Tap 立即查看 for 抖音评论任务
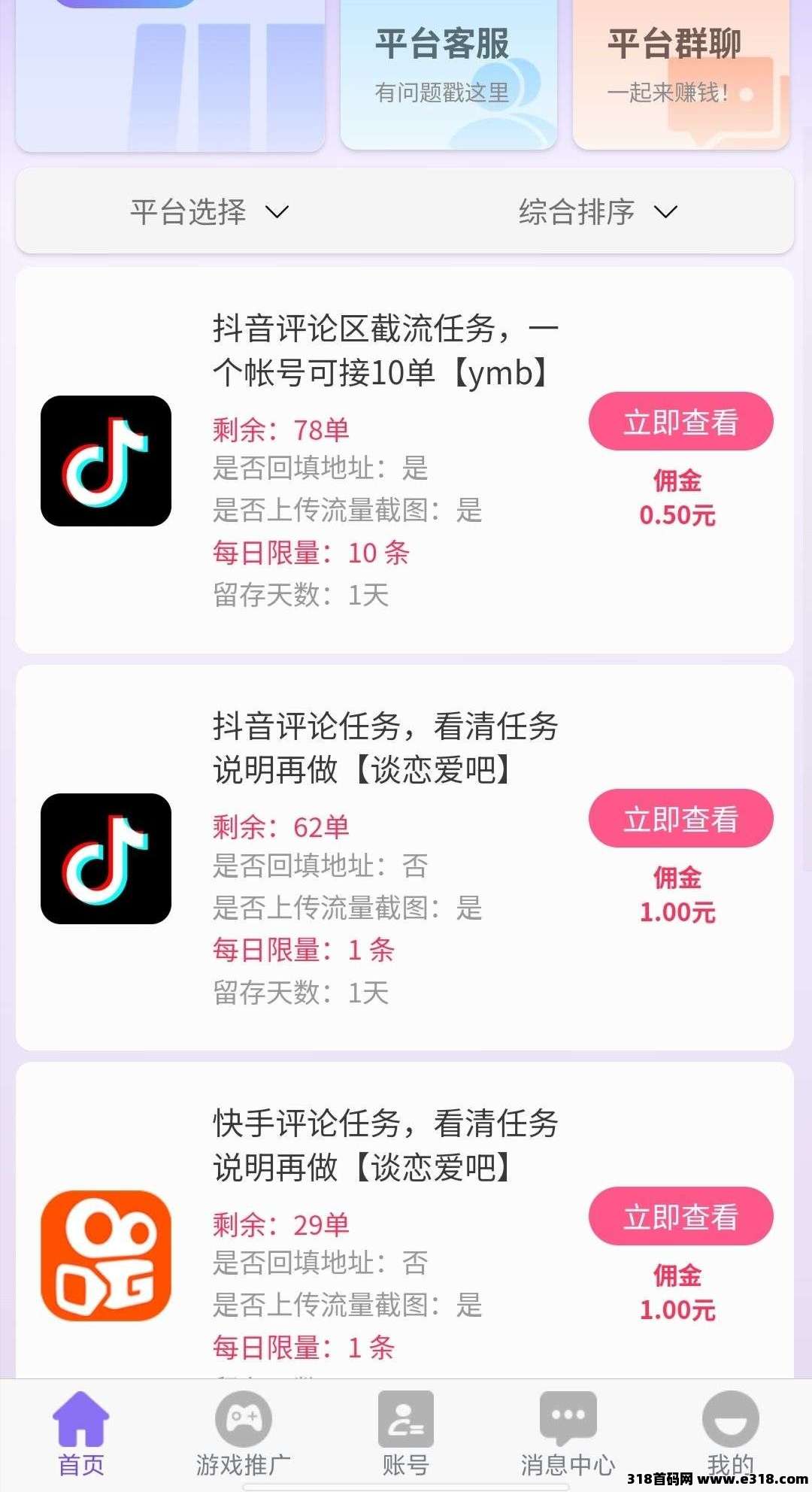 (x=680, y=818)
